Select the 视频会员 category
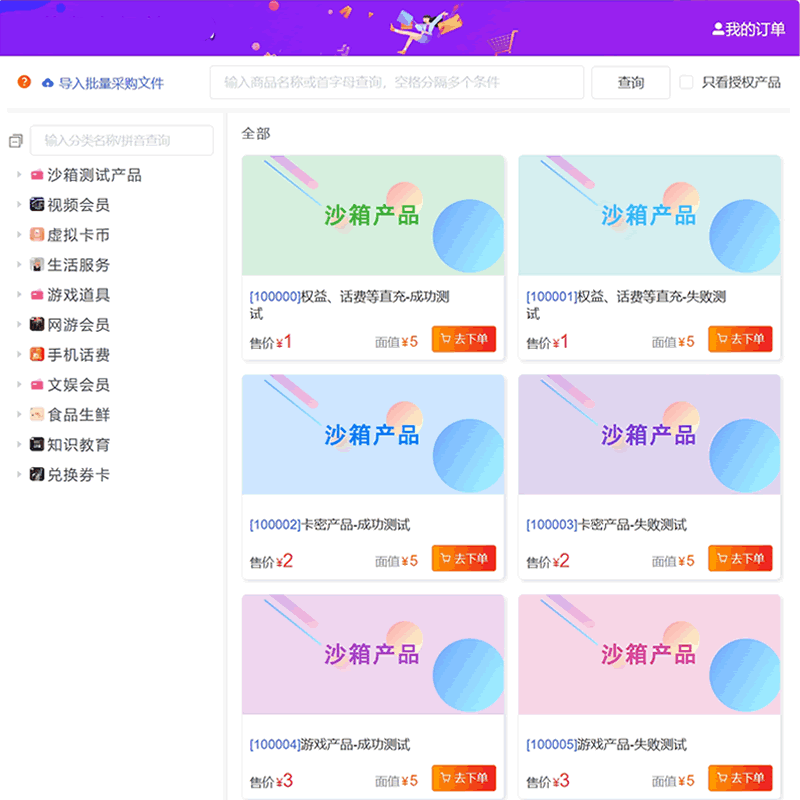Viewport: 800px width, 800px height. pyautogui.click(x=78, y=205)
